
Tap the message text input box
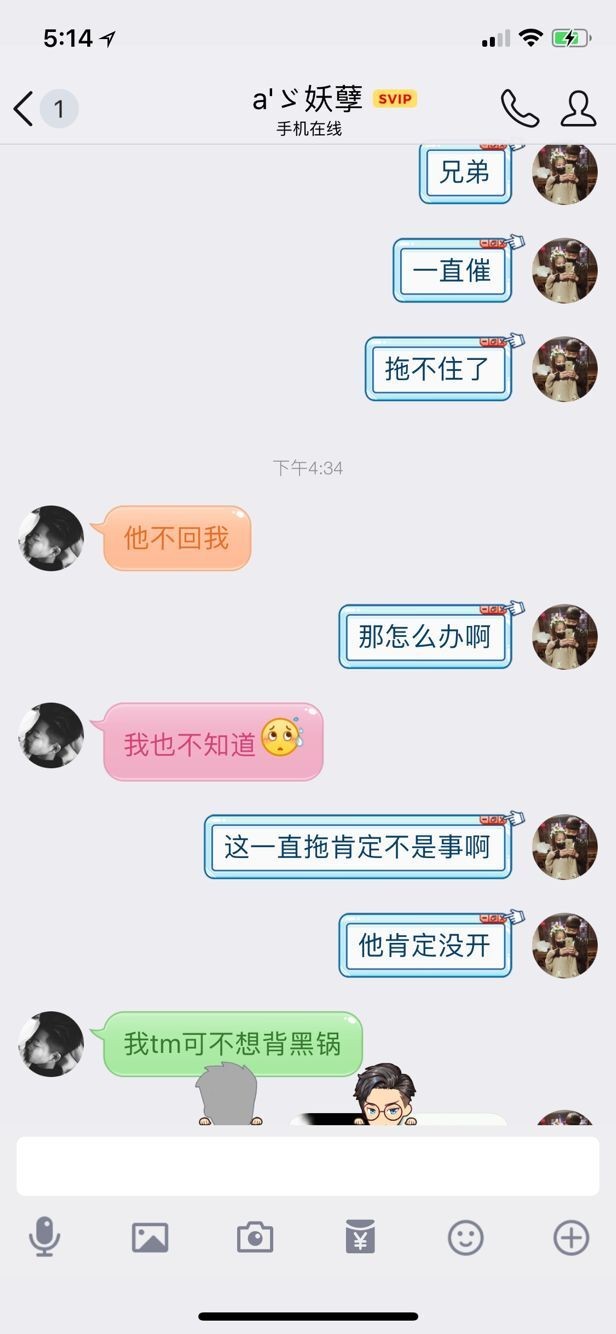coord(308,1166)
